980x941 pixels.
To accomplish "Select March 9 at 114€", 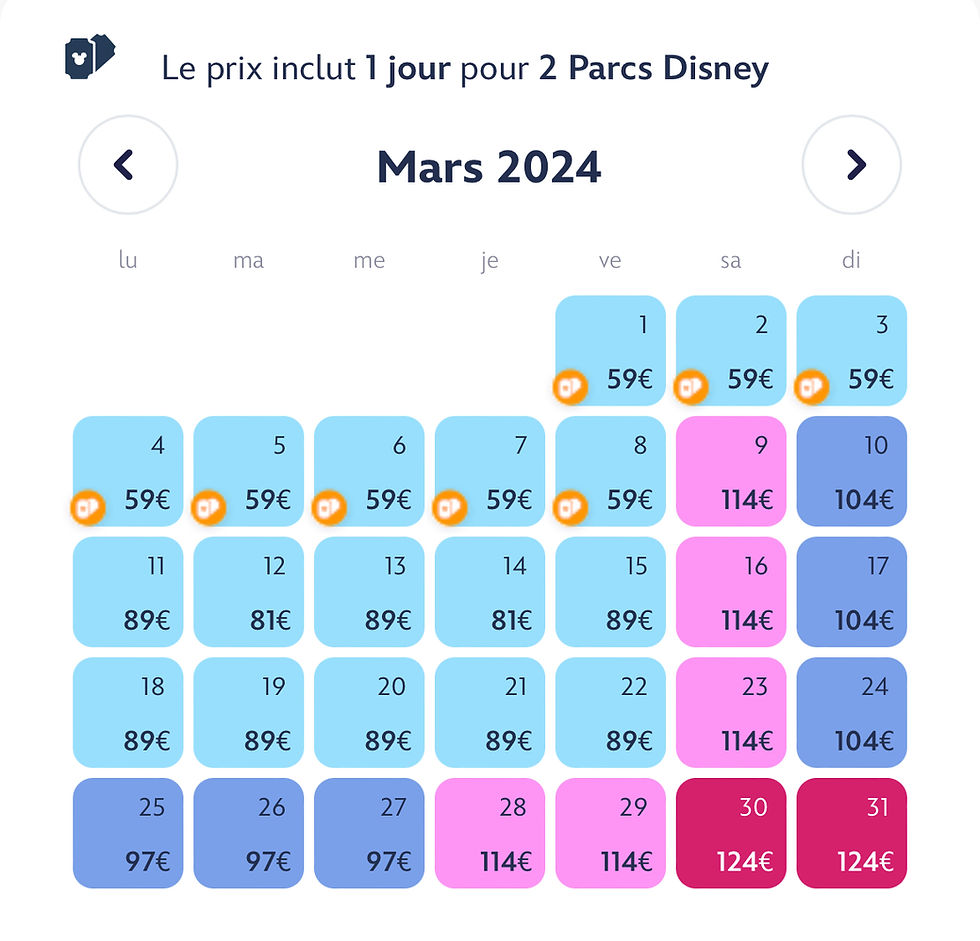I will click(x=731, y=471).
